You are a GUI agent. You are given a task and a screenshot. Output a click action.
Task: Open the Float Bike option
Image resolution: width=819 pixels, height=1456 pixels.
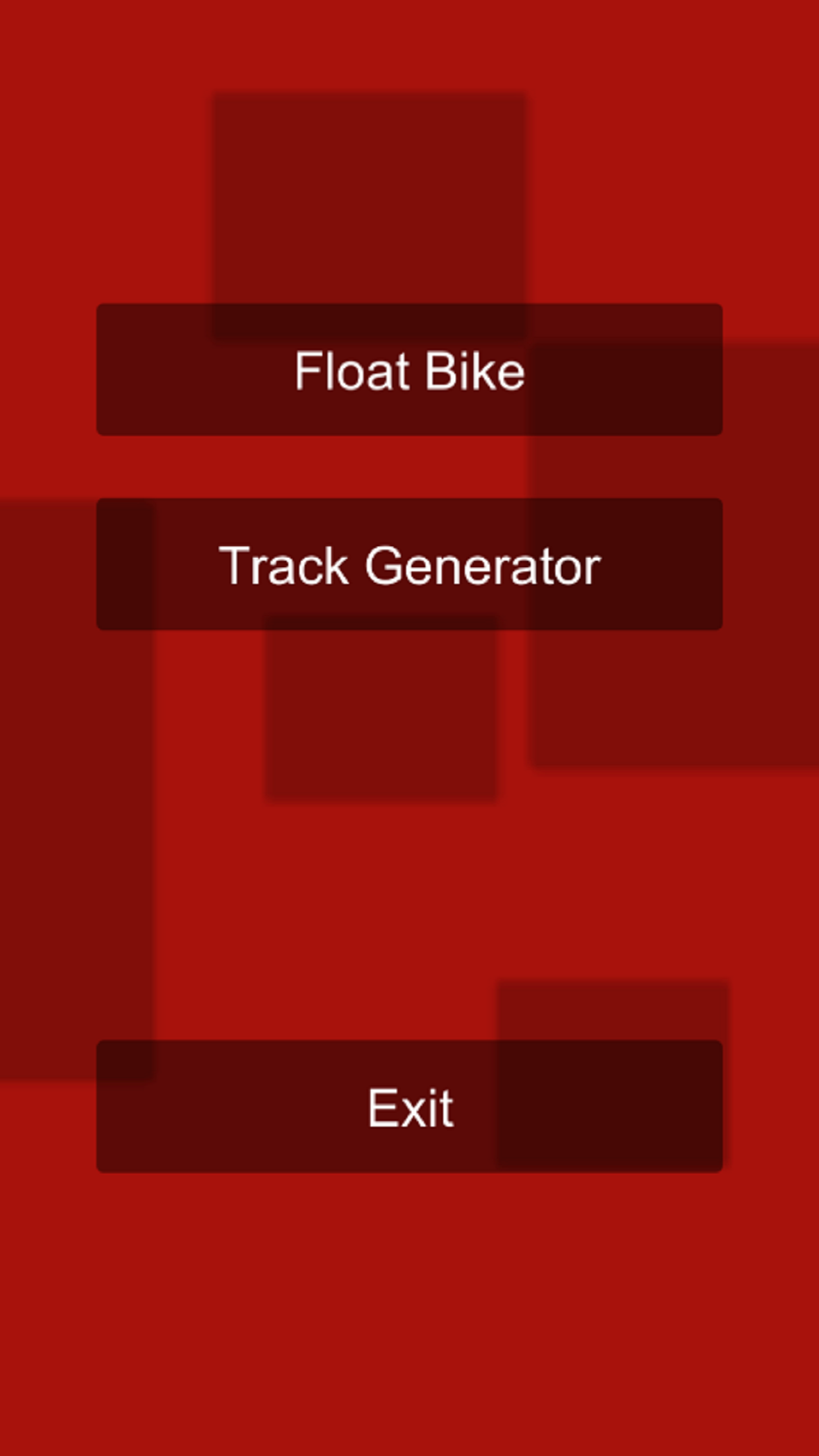pyautogui.click(x=409, y=369)
